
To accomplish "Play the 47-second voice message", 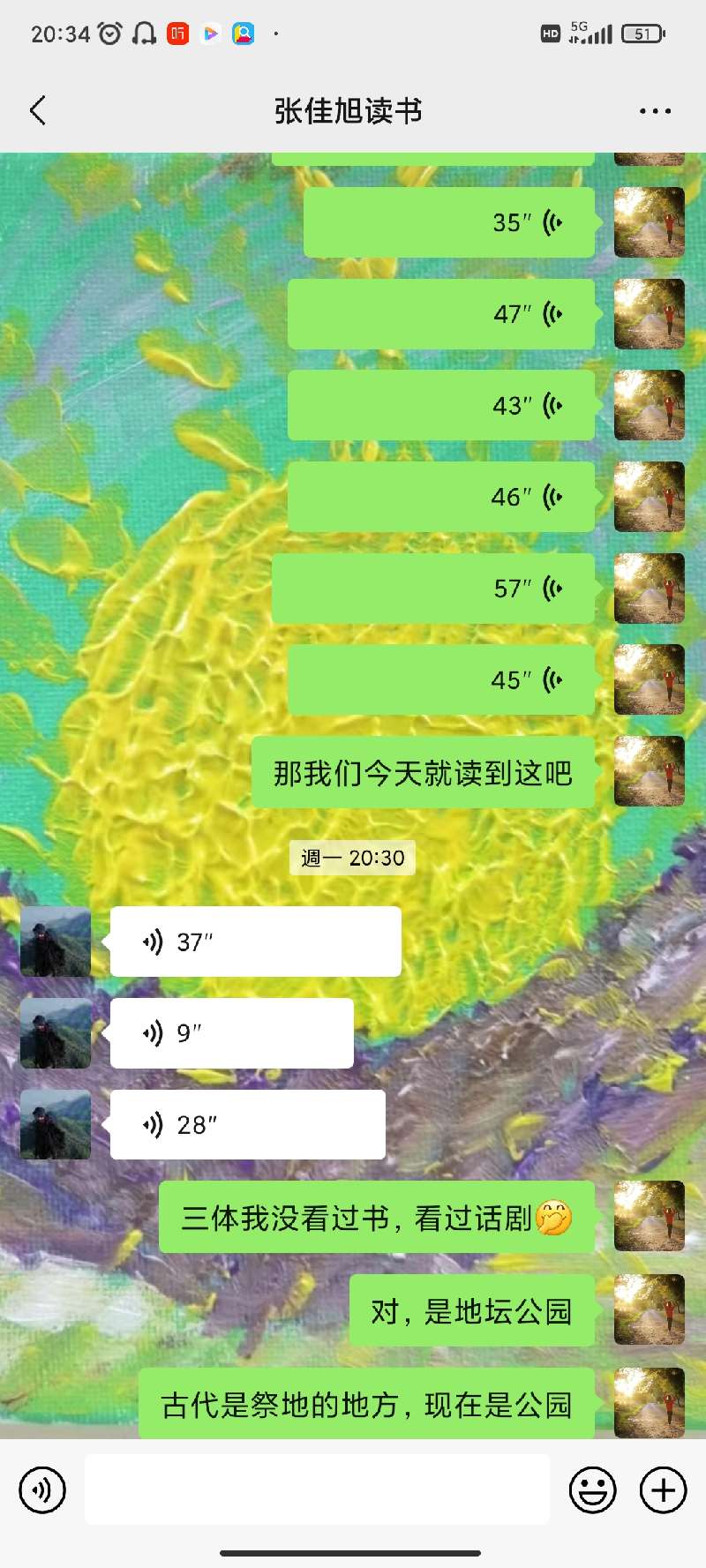I will click(441, 314).
